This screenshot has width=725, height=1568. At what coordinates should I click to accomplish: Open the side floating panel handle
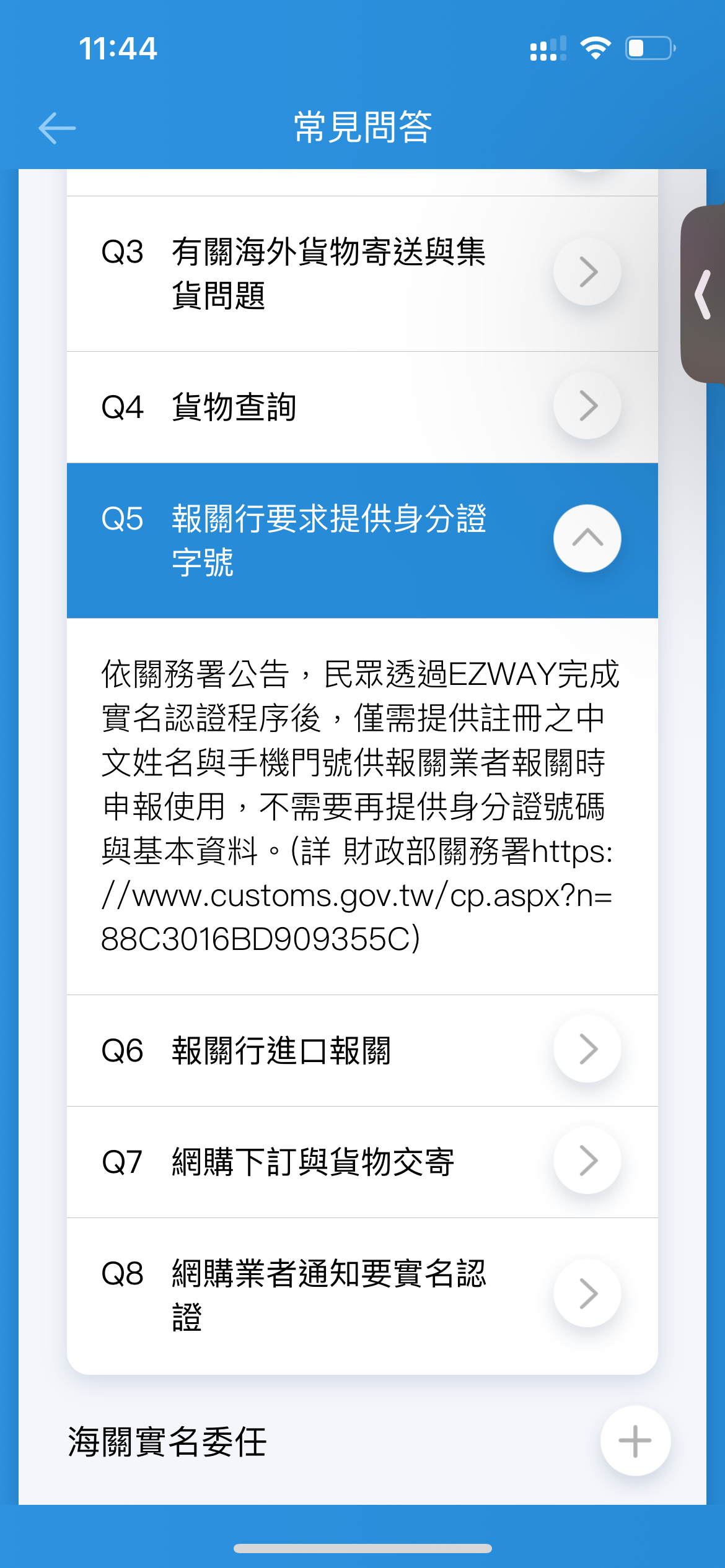(704, 295)
